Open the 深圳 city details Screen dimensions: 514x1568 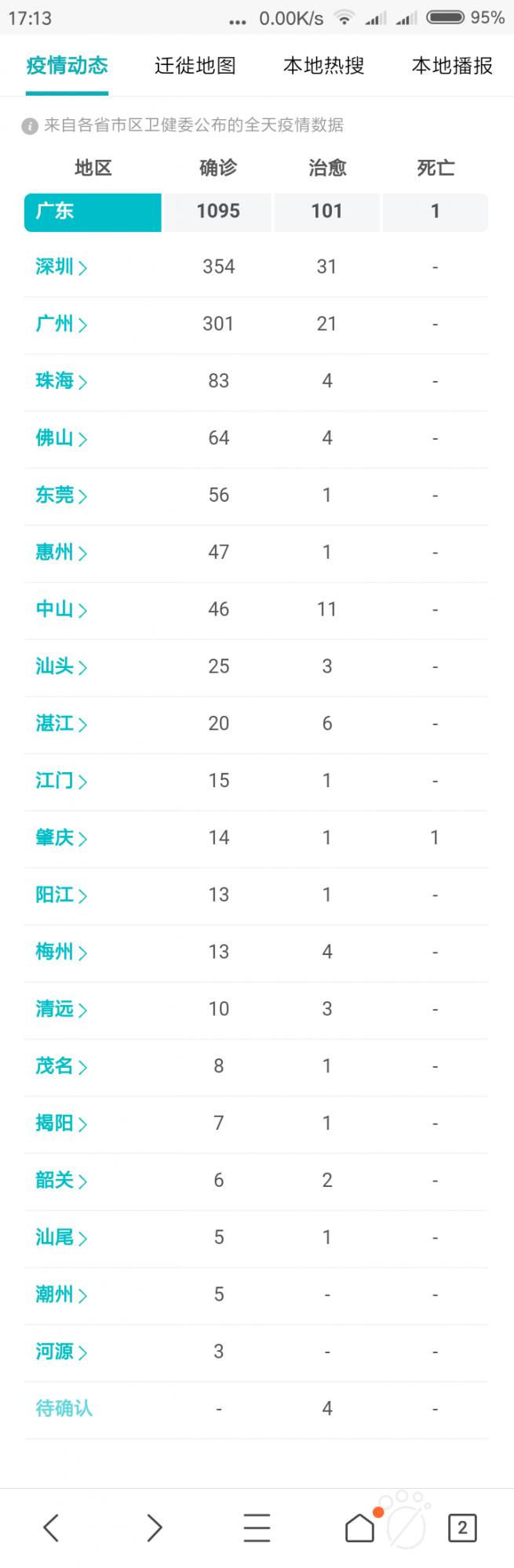pos(60,267)
